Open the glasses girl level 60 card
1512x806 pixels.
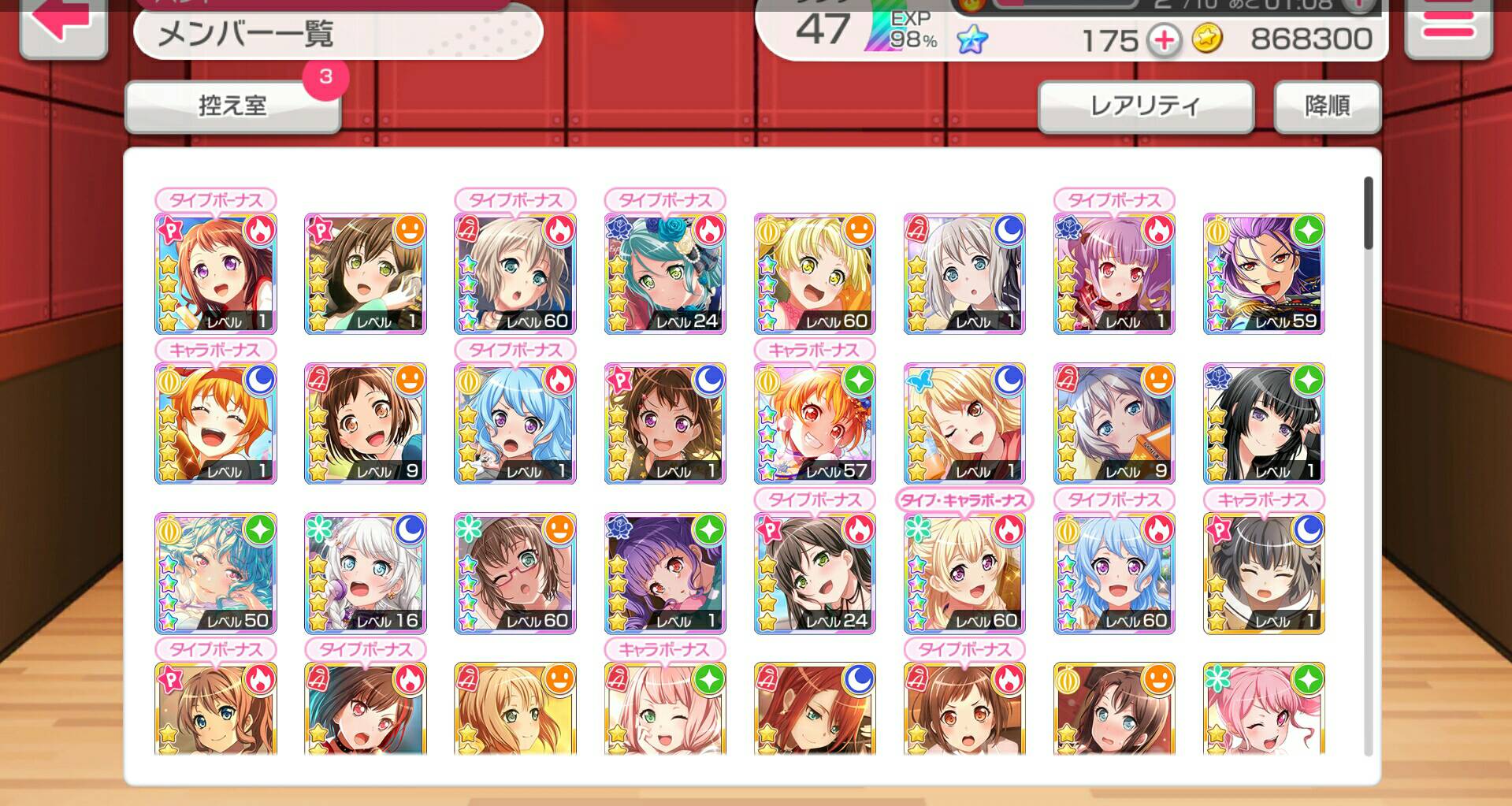515,573
